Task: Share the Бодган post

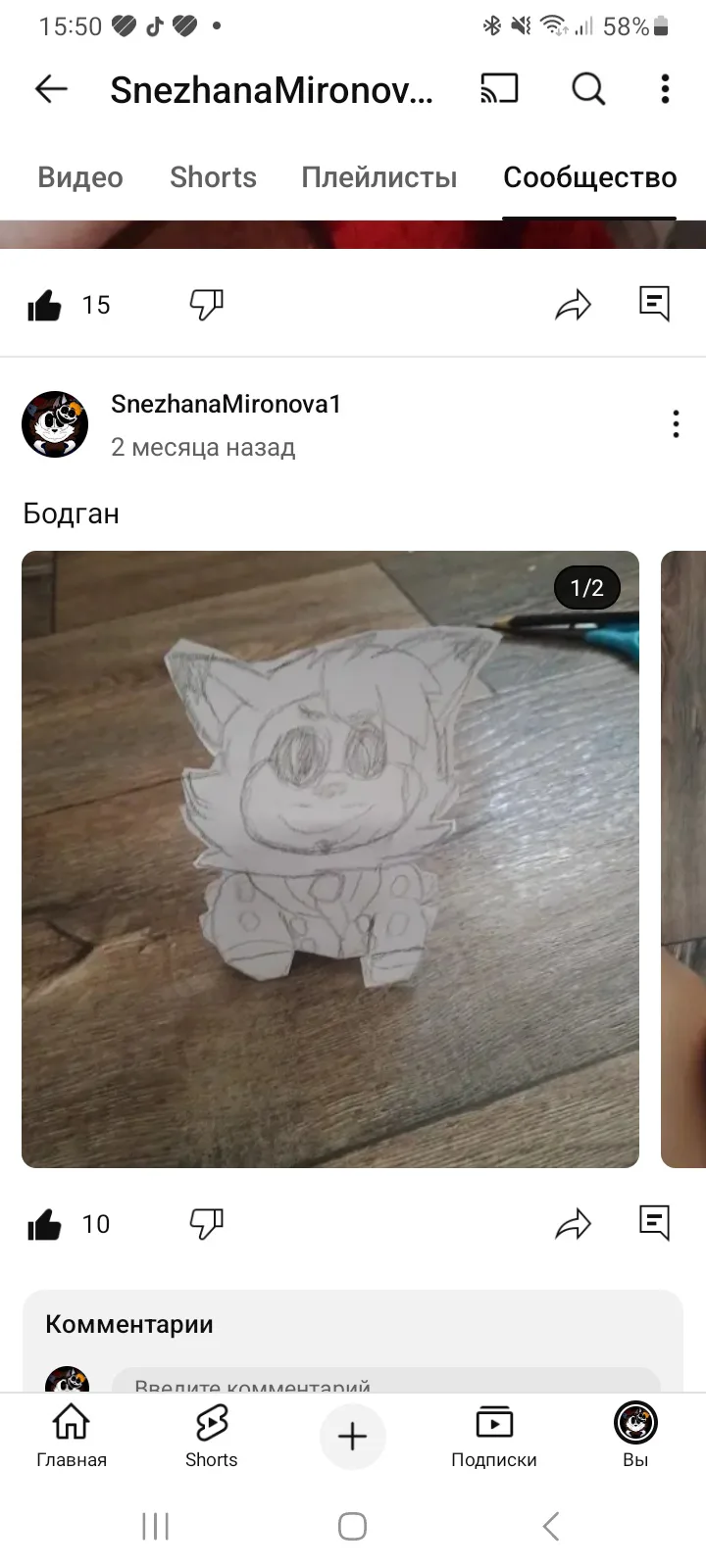Action: [x=574, y=1224]
